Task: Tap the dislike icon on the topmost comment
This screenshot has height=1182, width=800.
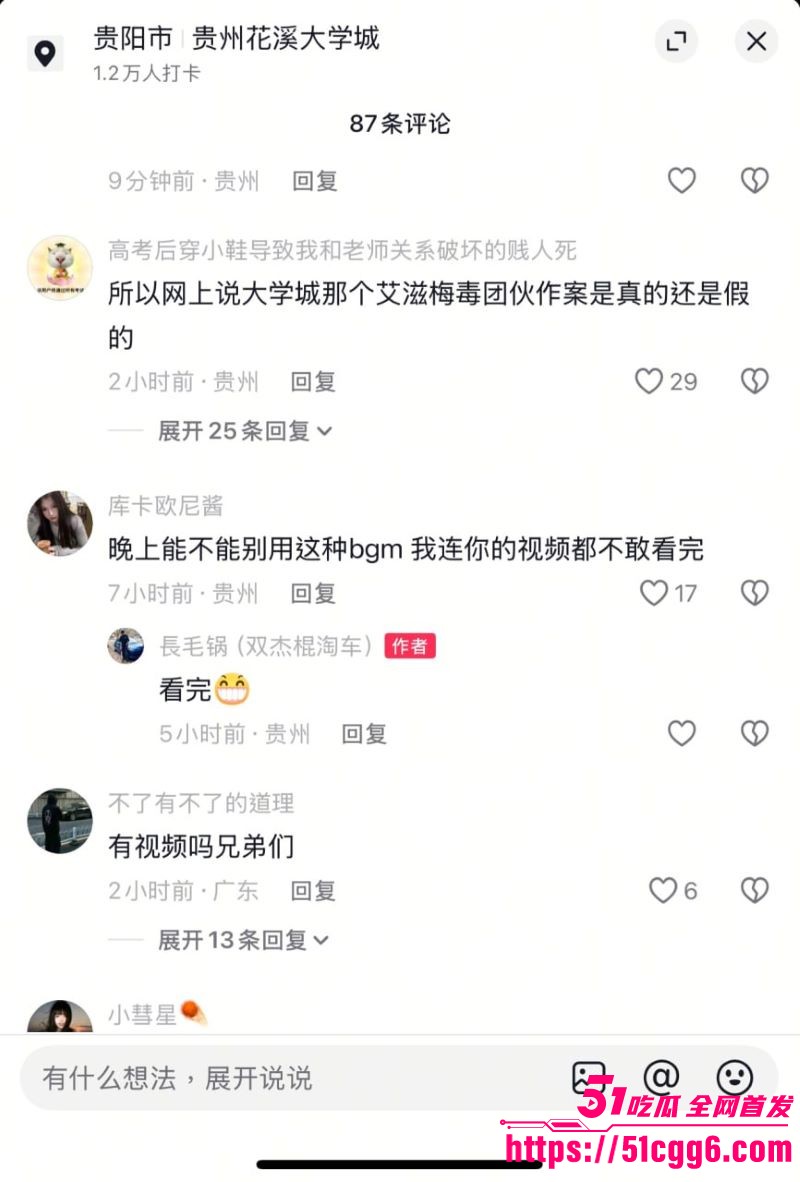Action: point(753,179)
